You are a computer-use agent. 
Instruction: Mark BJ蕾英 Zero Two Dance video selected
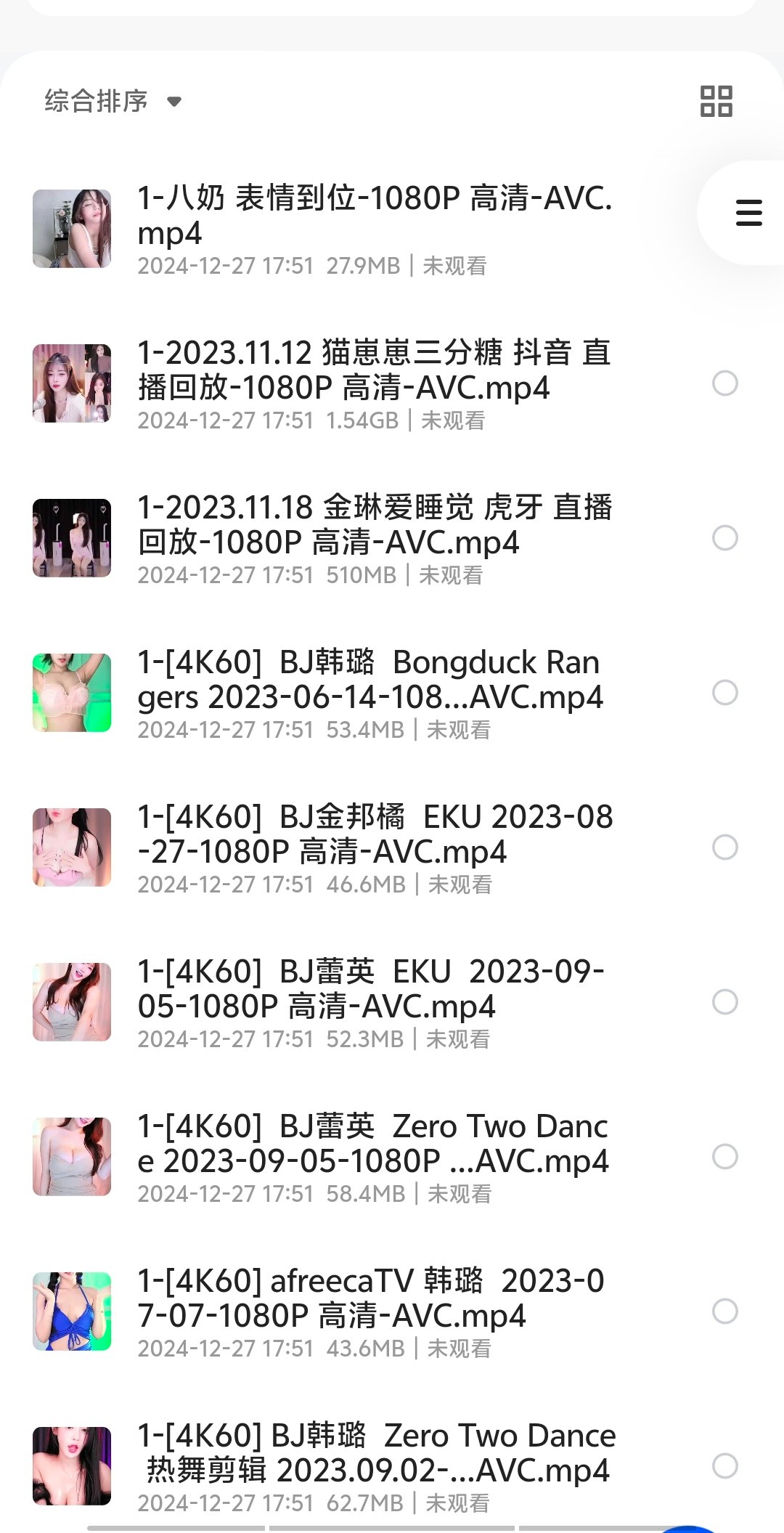pyautogui.click(x=724, y=1157)
